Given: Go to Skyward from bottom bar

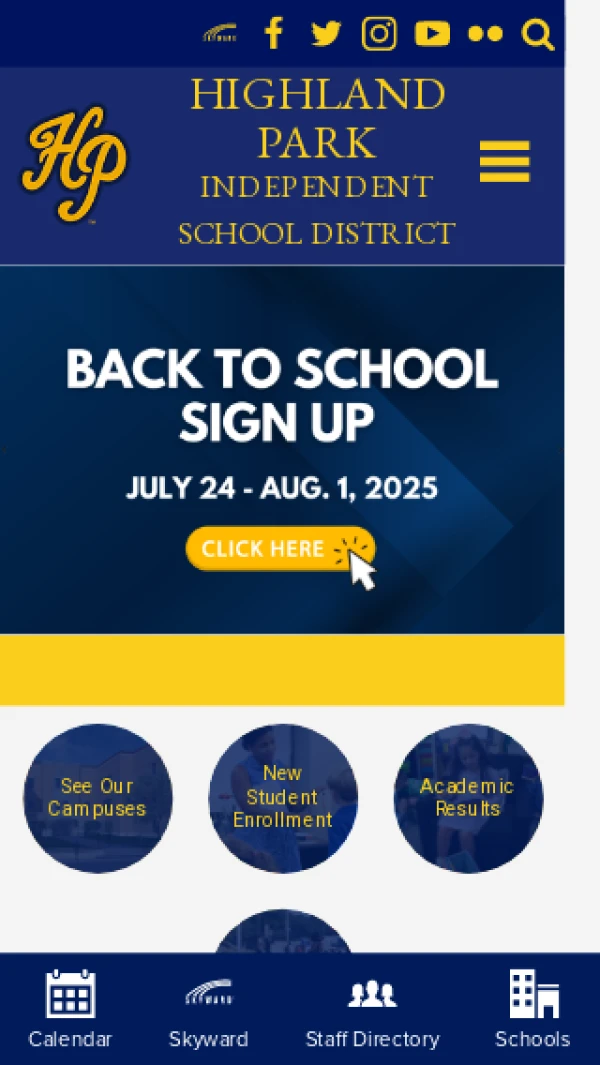Looking at the screenshot, I should 208,1008.
